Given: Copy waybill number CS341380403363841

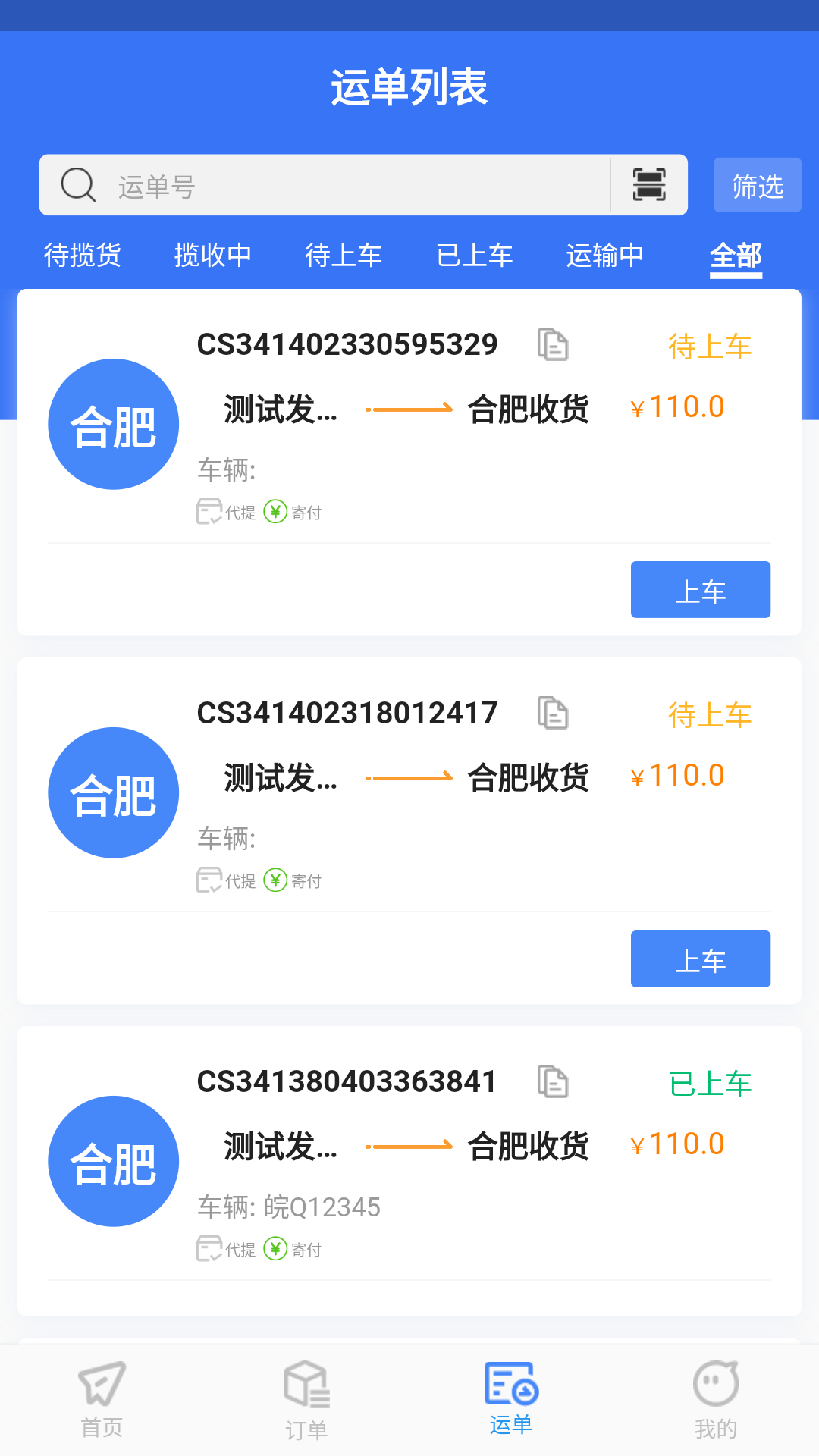Looking at the screenshot, I should 553,1082.
